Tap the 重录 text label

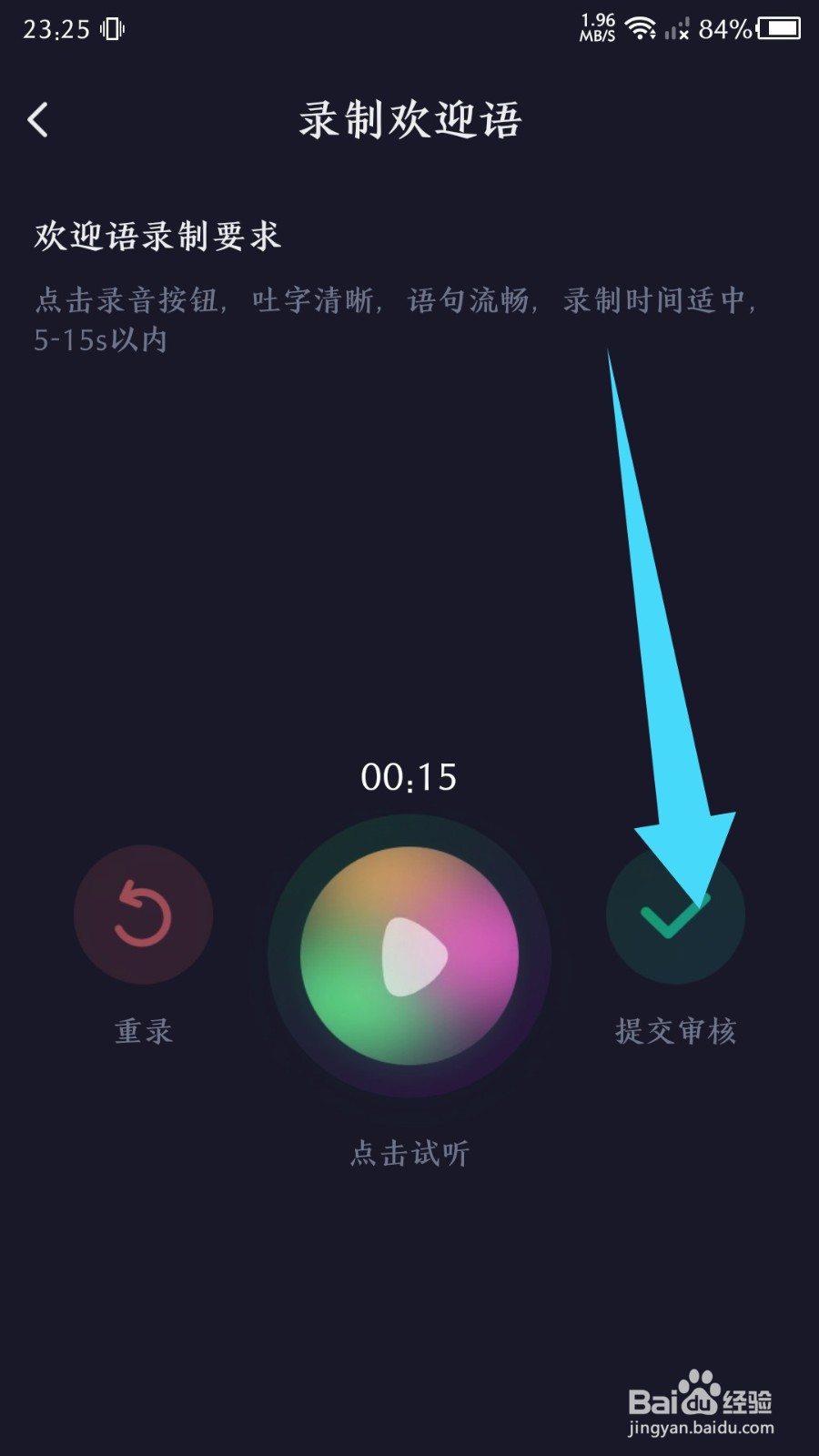pyautogui.click(x=141, y=1031)
